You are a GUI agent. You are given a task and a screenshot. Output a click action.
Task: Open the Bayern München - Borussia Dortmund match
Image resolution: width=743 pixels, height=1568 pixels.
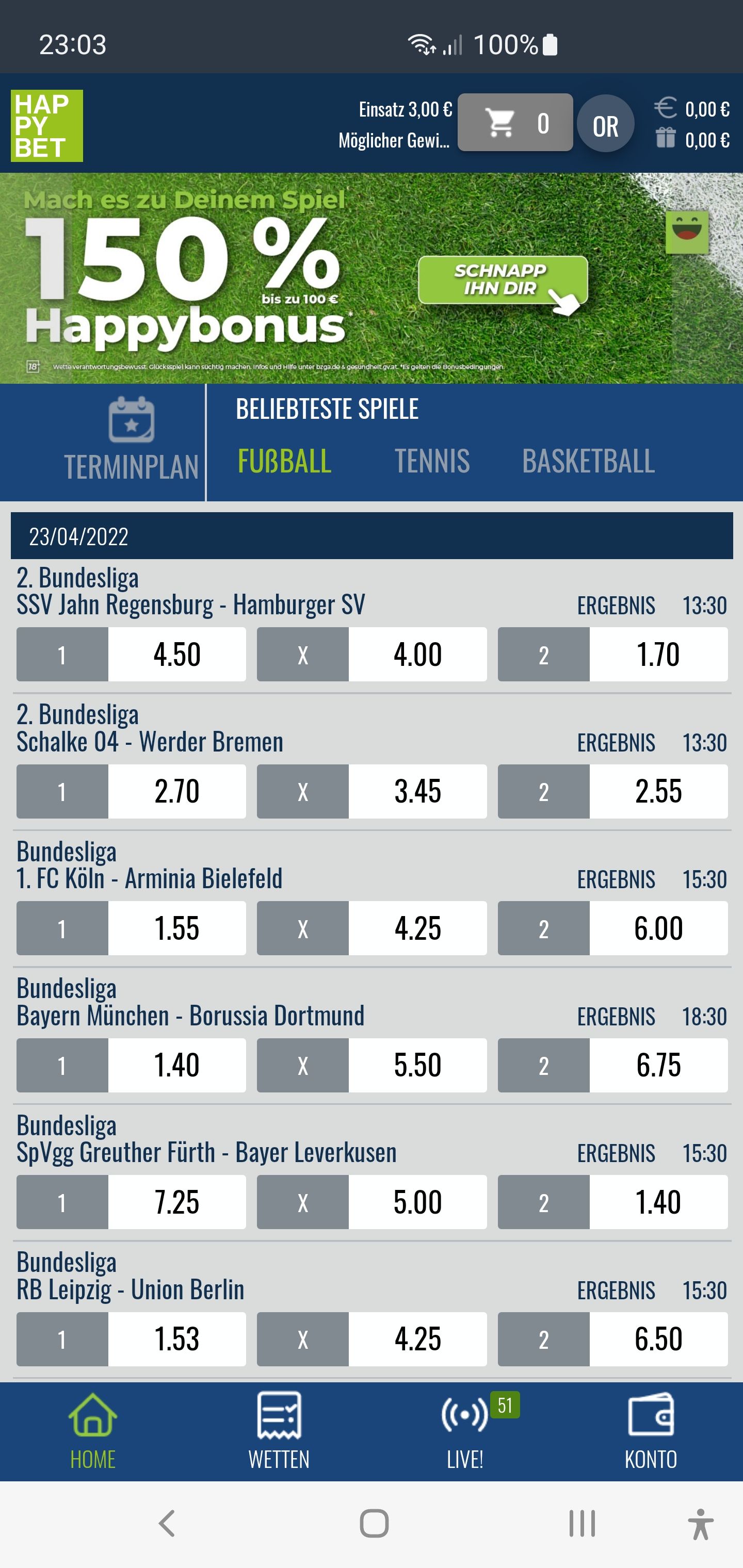click(190, 1015)
